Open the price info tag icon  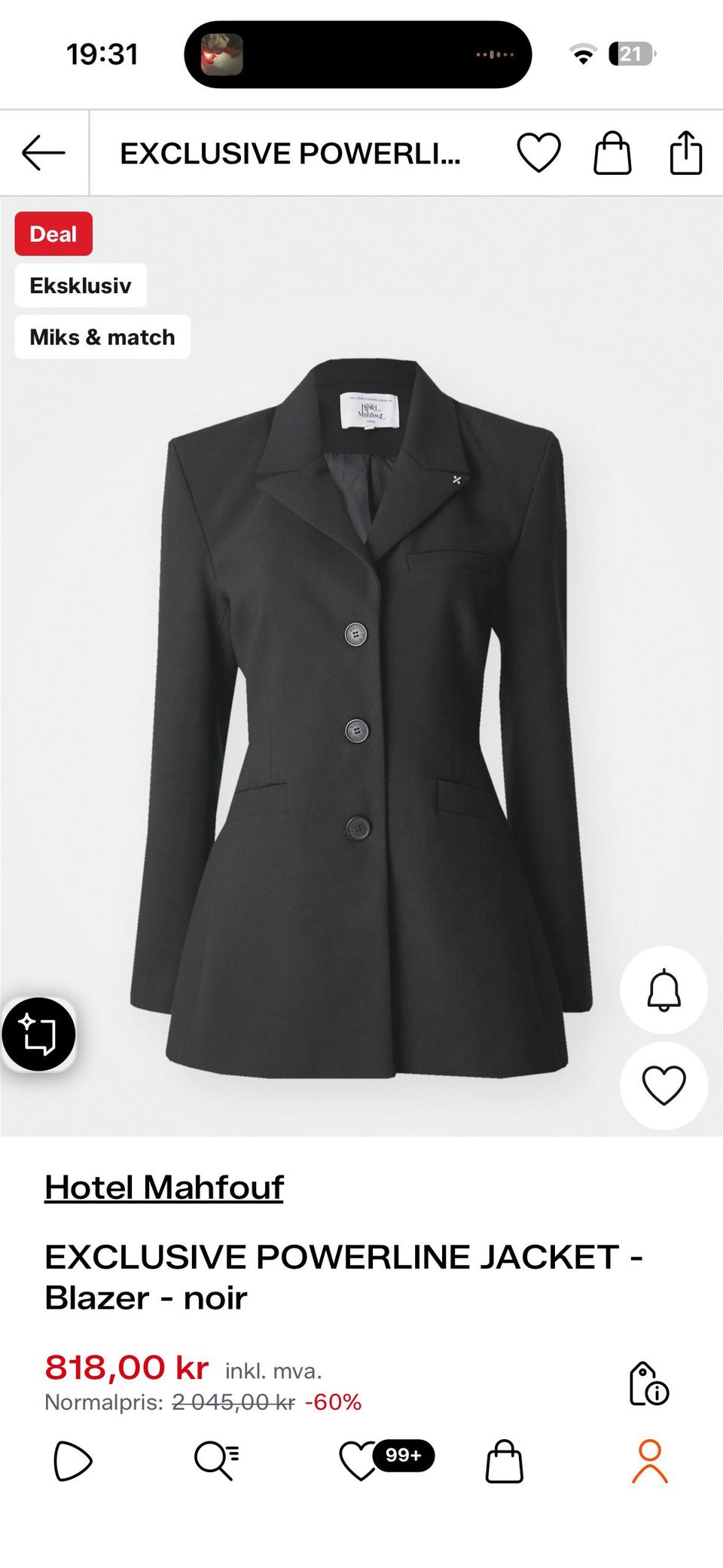pyautogui.click(x=648, y=1384)
